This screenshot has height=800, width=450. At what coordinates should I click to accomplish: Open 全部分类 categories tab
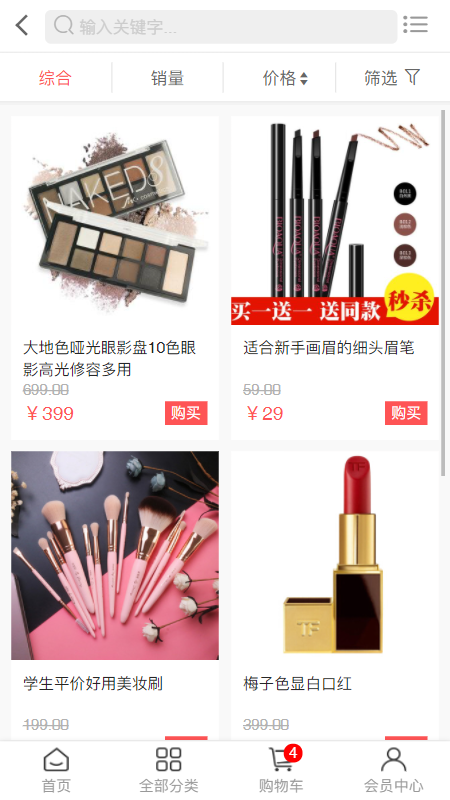[x=168, y=770]
